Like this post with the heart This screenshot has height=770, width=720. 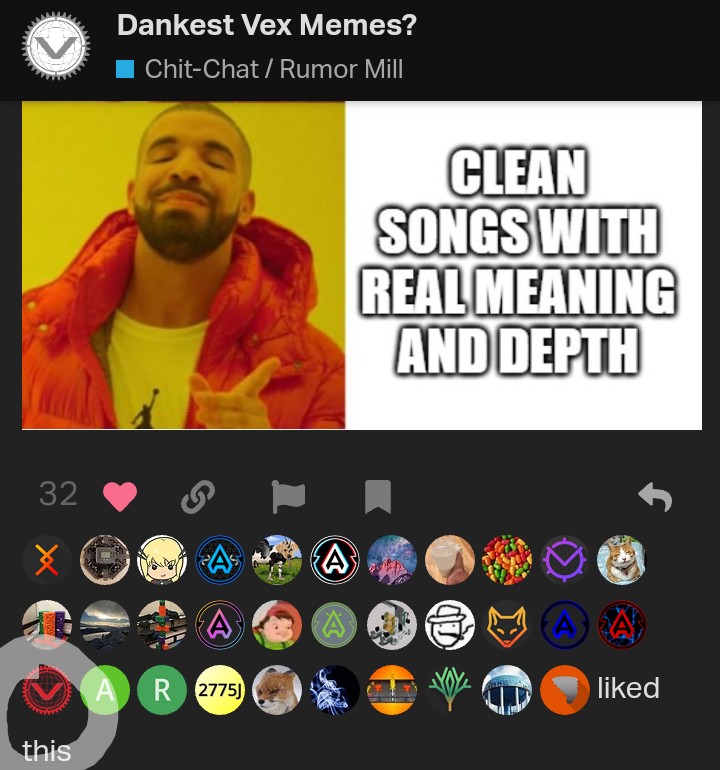[120, 496]
